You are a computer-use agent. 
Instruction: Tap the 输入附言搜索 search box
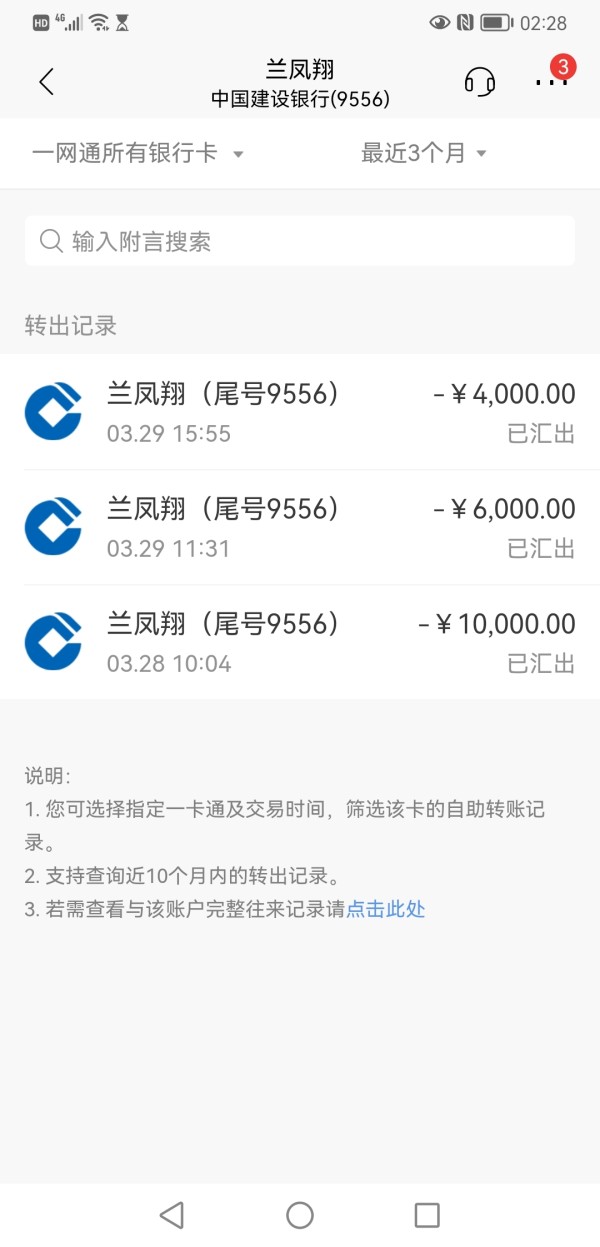click(300, 241)
